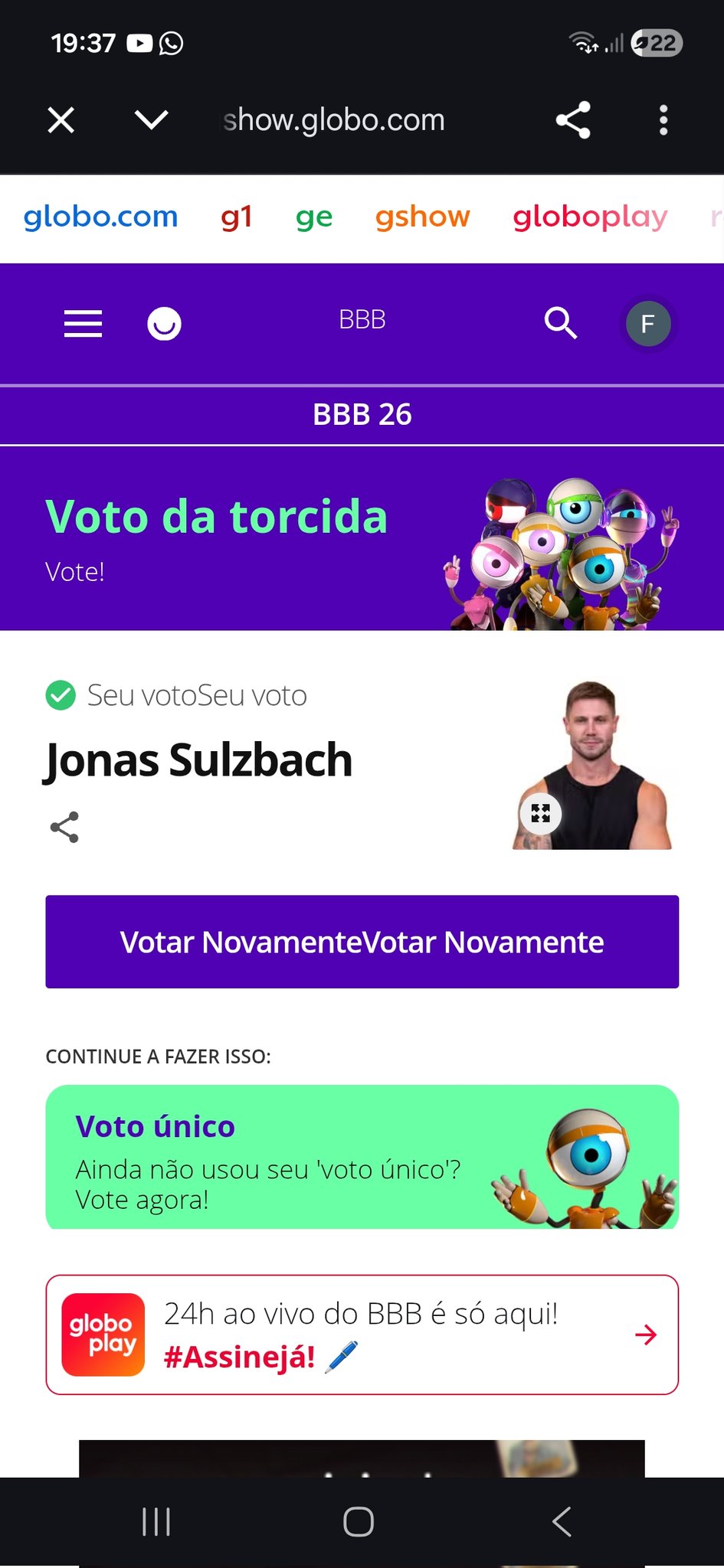The width and height of the screenshot is (724, 1568).
Task: Open the user profile avatar F
Action: [x=648, y=324]
